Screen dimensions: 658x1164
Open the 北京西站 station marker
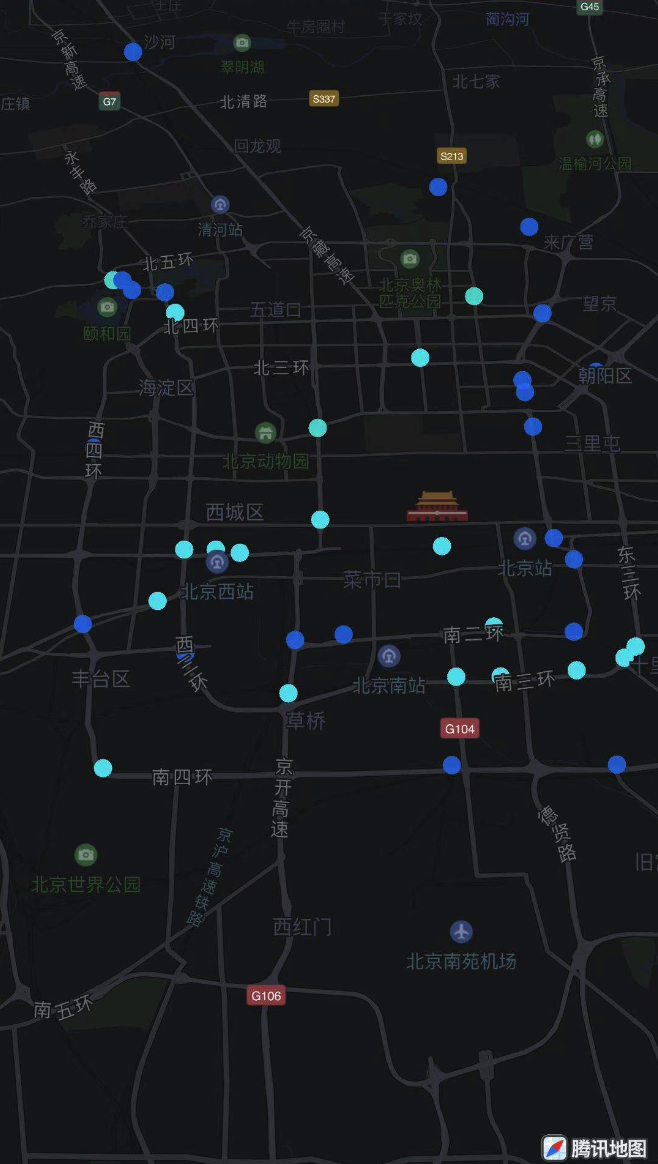coord(217,562)
